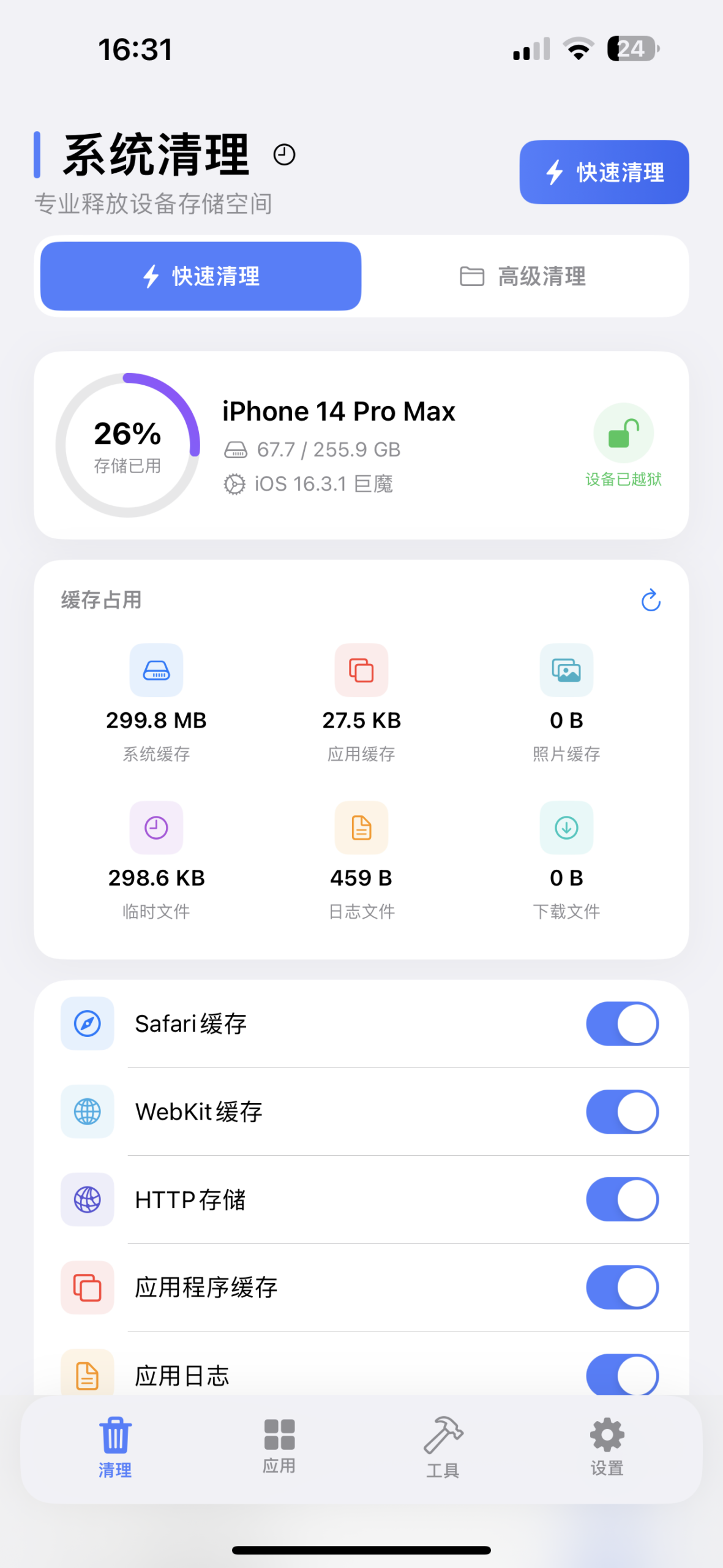Toggle HTTP存储 cleaning off

(x=623, y=1200)
